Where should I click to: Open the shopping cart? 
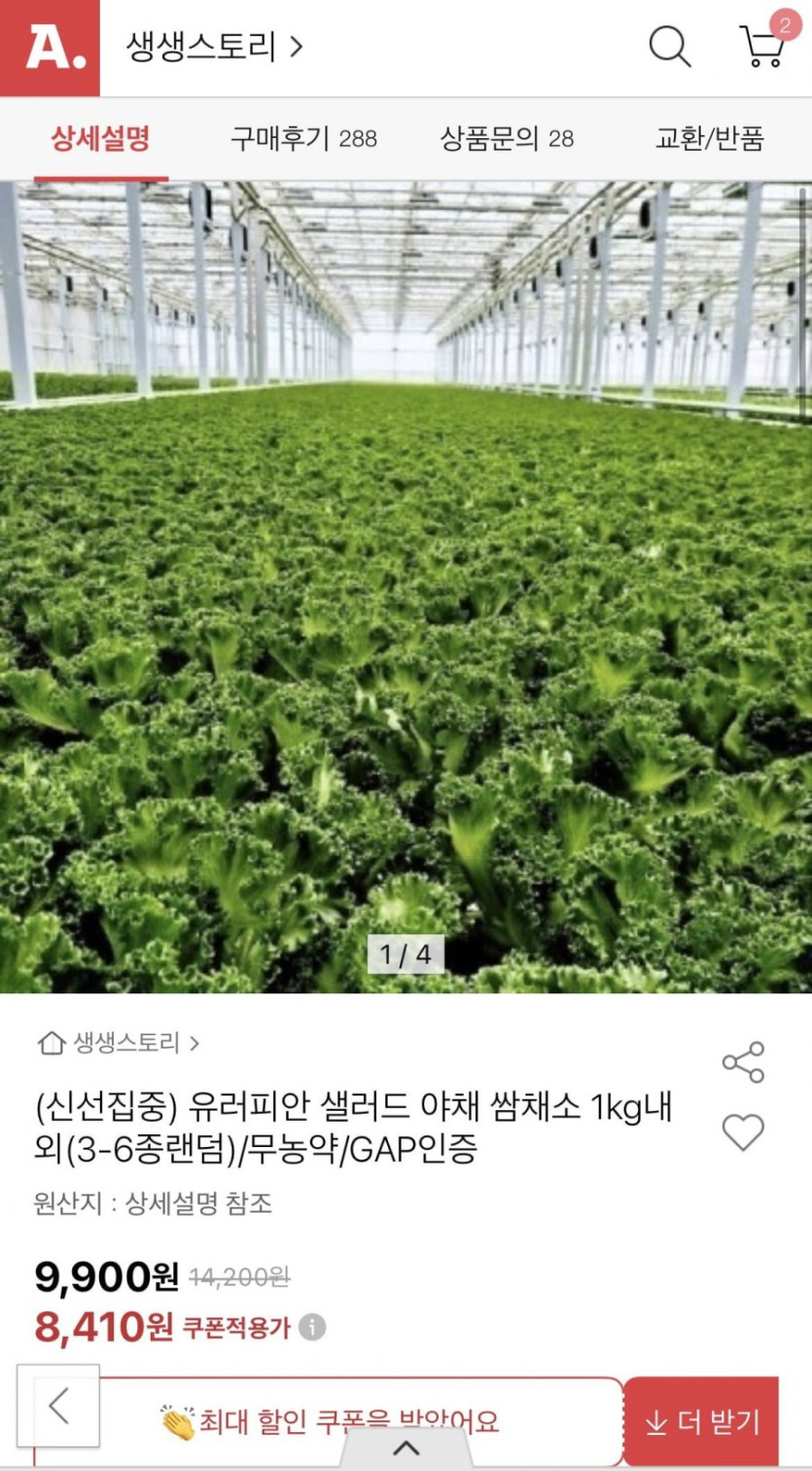click(x=762, y=46)
